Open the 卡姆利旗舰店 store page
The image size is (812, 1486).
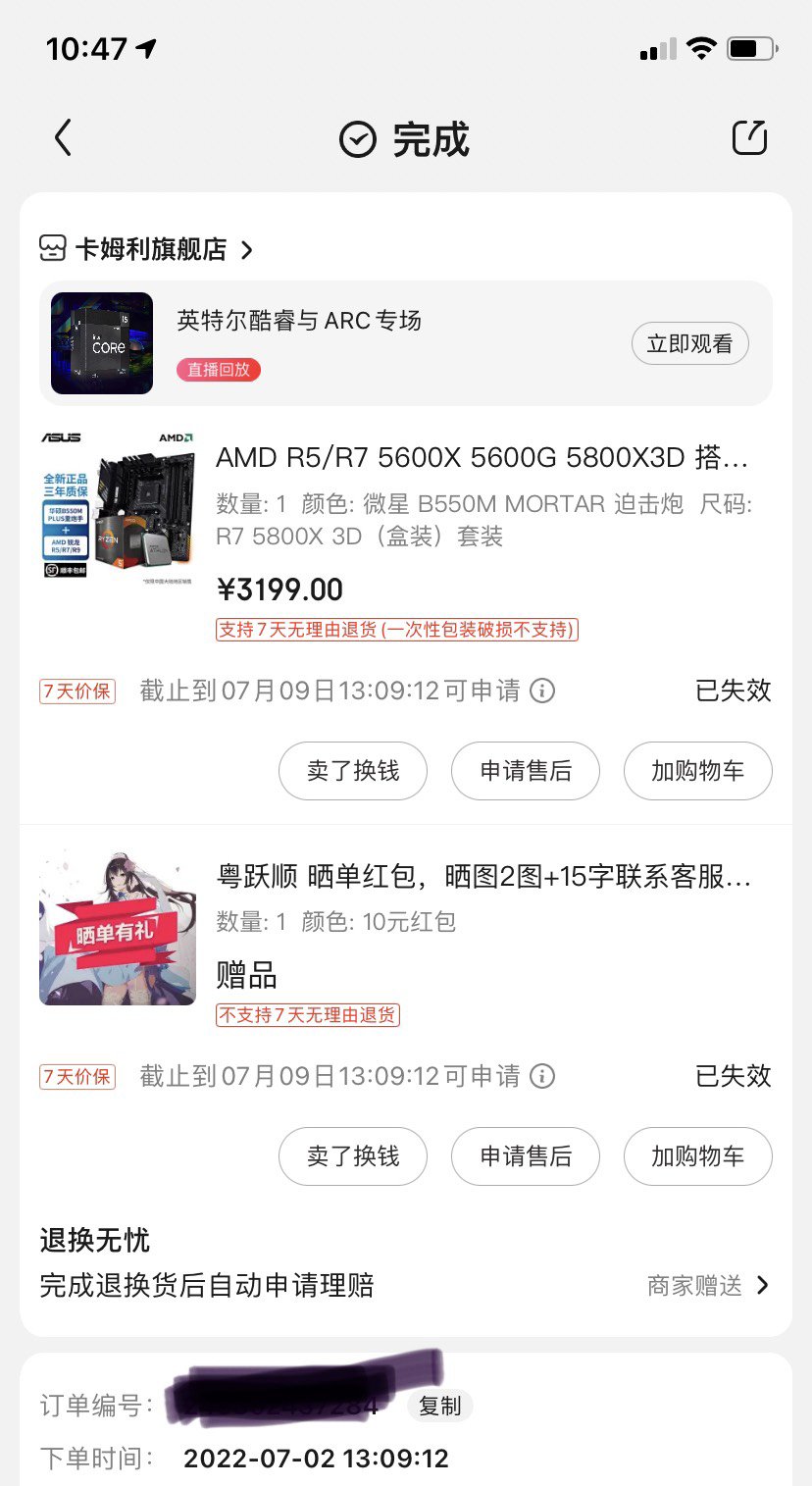coord(147,249)
